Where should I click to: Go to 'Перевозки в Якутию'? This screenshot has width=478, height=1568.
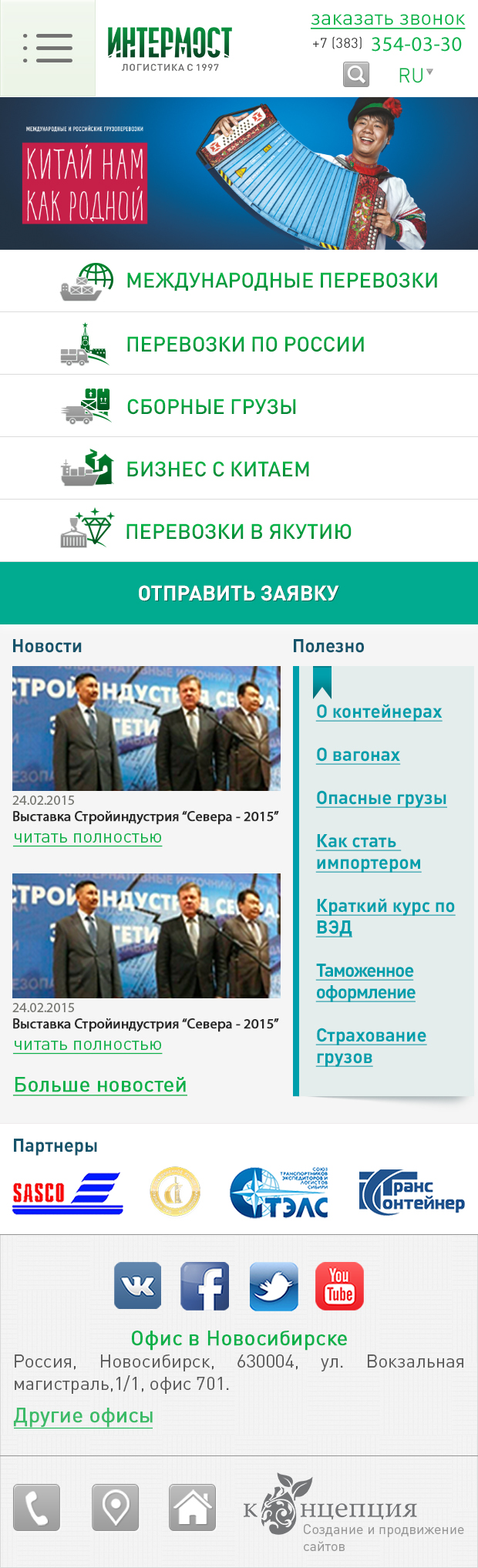(238, 531)
